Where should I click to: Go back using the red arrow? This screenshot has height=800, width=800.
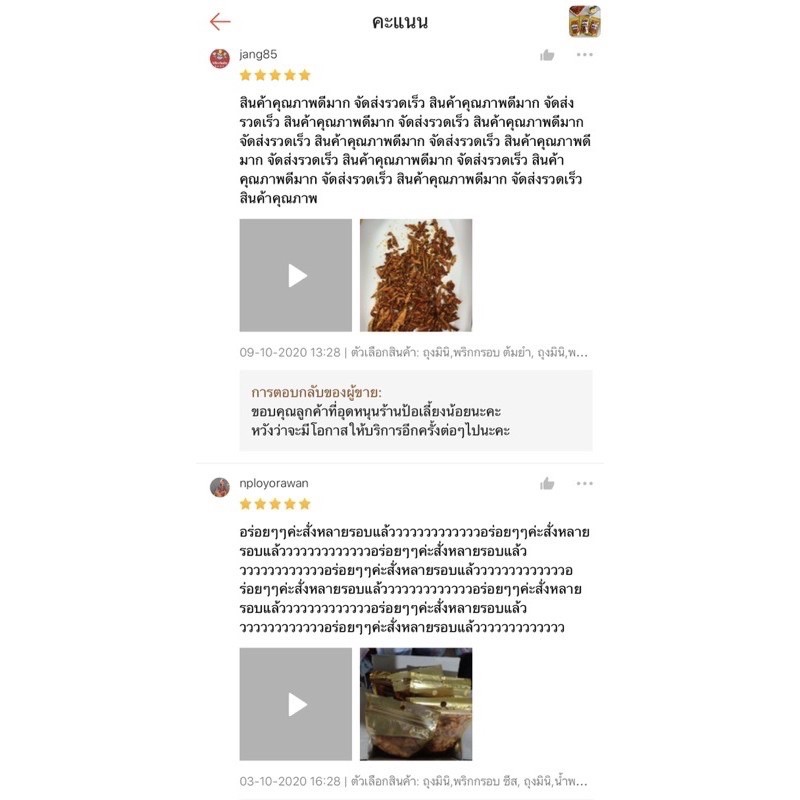point(220,22)
